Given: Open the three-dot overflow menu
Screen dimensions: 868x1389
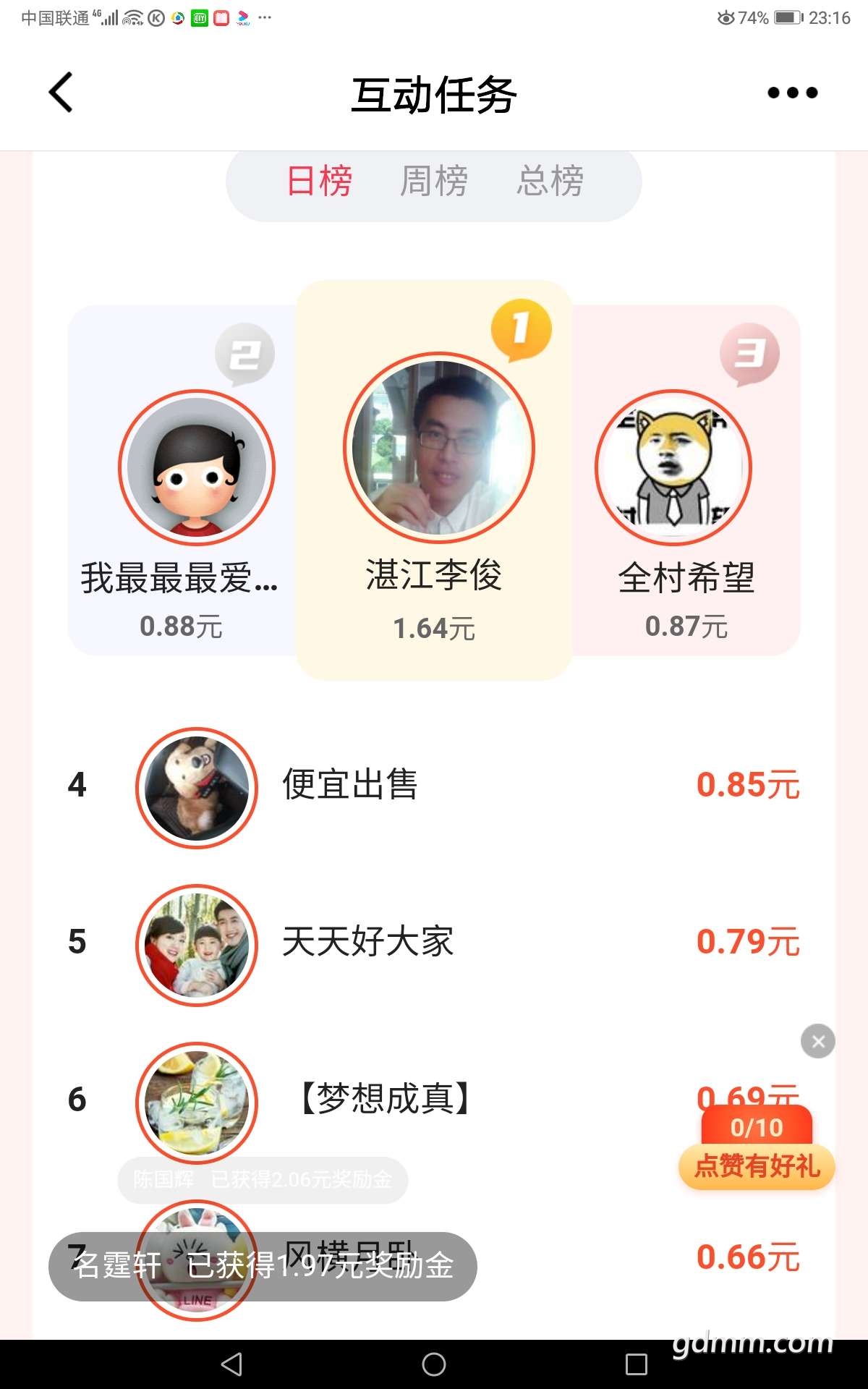Looking at the screenshot, I should 792,93.
